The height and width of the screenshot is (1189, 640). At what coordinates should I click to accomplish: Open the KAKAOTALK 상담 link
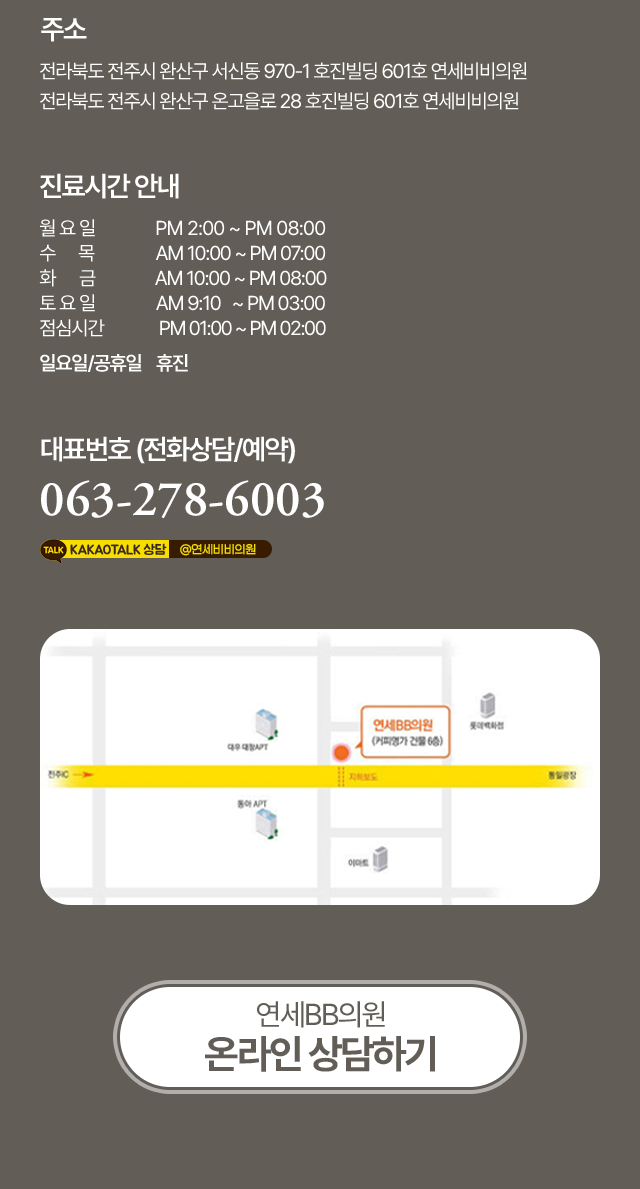pos(156,549)
